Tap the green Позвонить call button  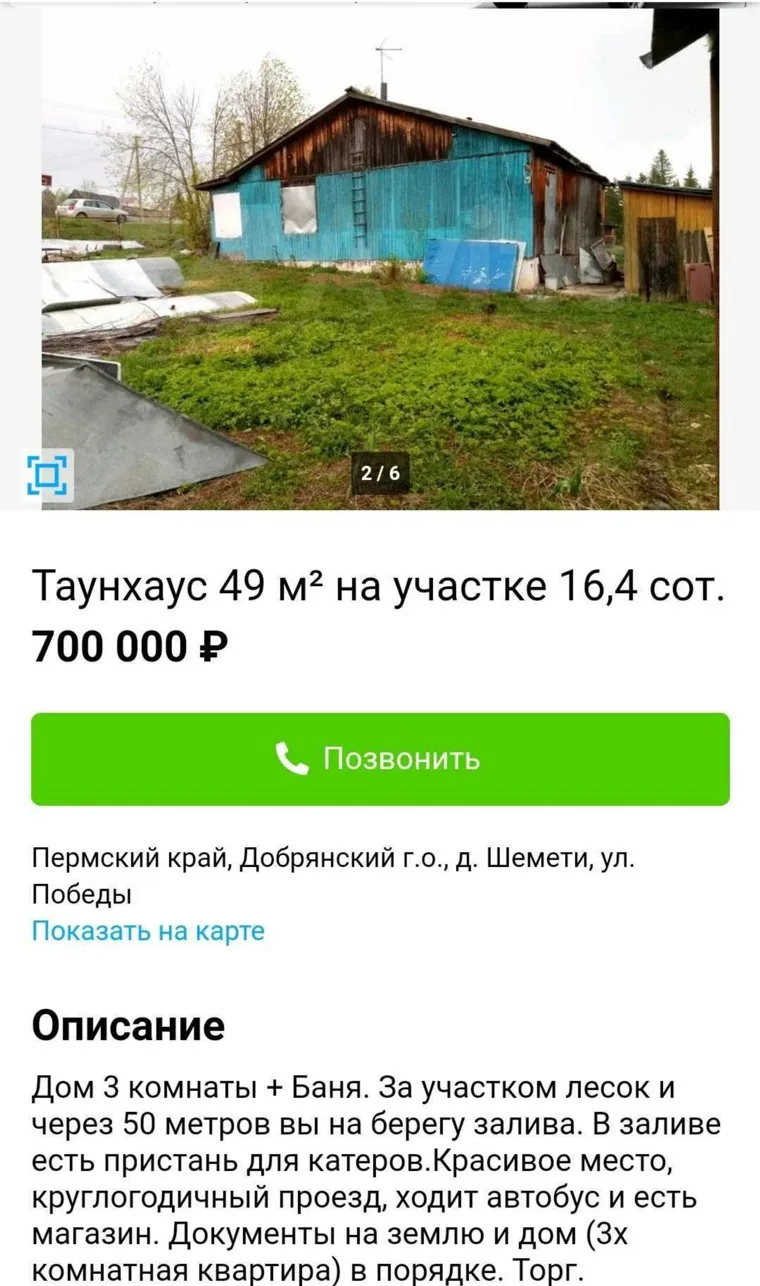point(380,759)
